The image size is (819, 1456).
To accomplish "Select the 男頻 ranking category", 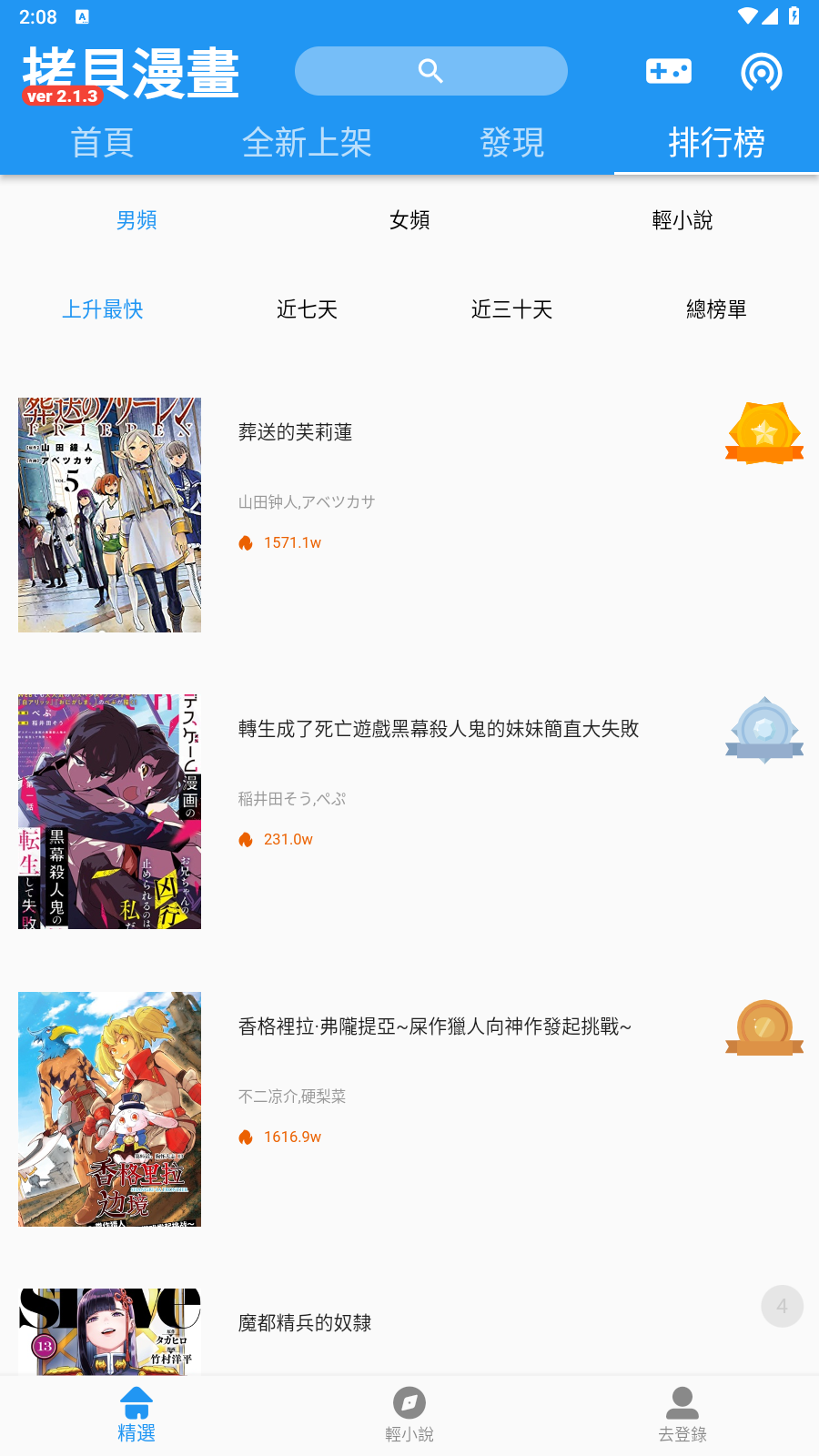I will (x=136, y=220).
